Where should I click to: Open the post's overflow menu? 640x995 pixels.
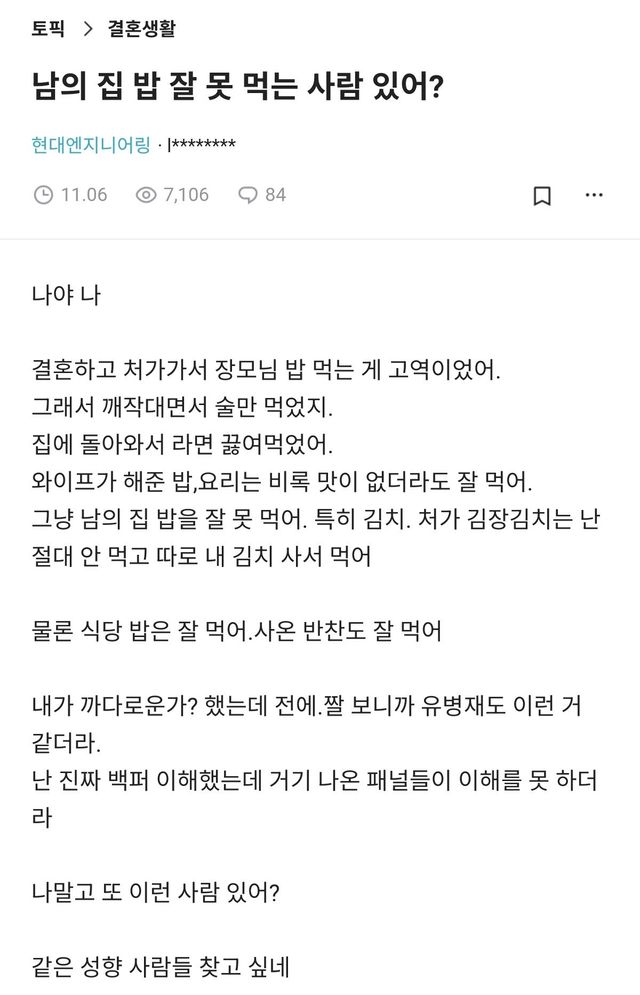tap(593, 195)
